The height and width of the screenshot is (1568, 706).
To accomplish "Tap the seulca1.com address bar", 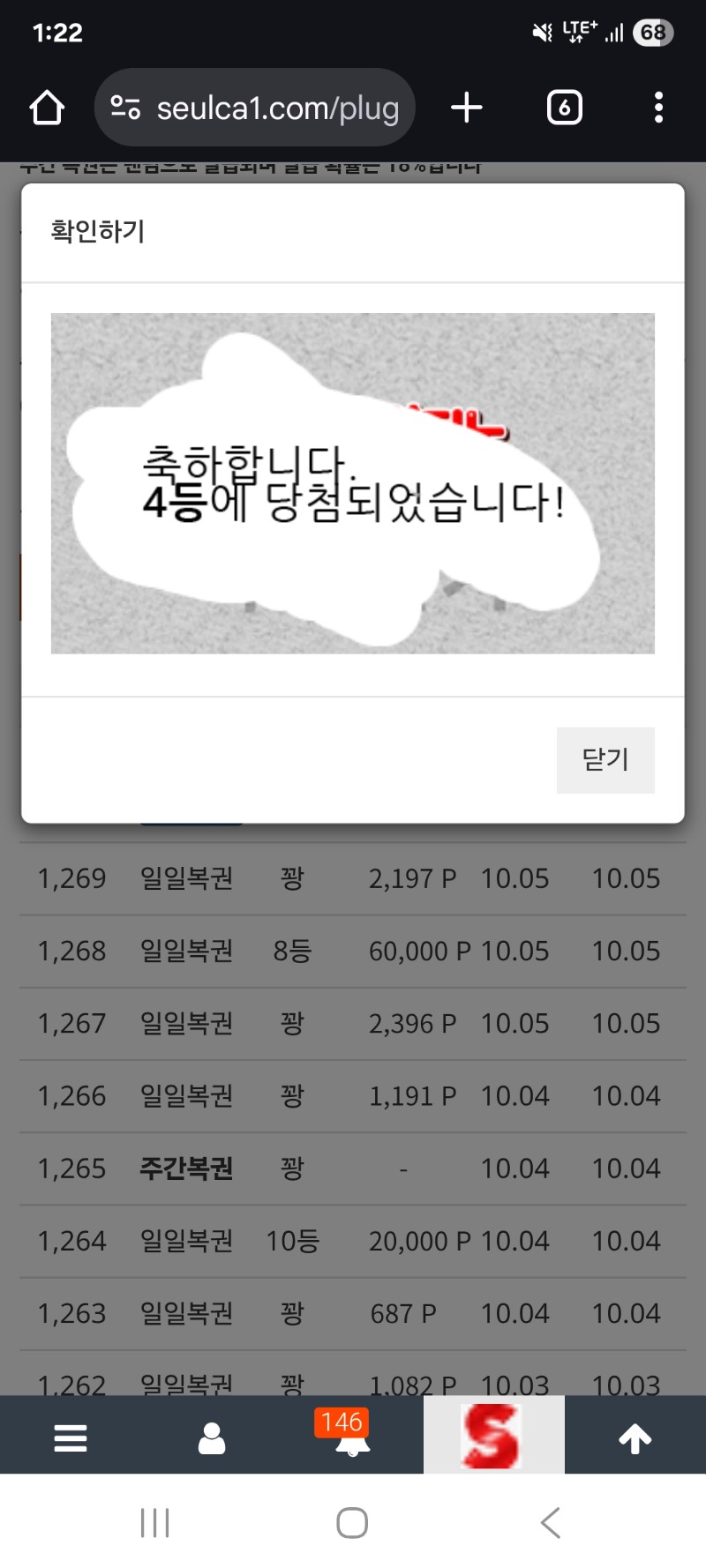I will (x=256, y=108).
